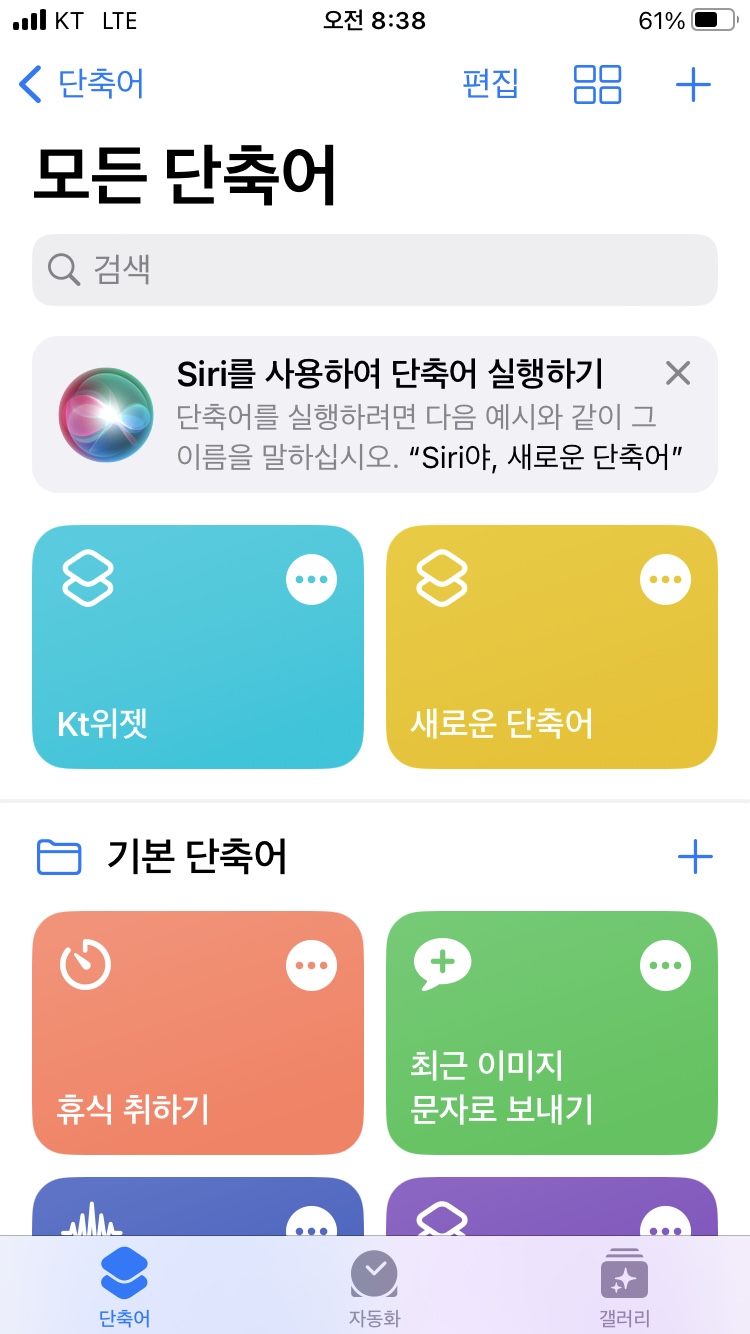Viewport: 750px width, 1334px height.
Task: Dismiss the Siri tip banner
Action: [678, 374]
